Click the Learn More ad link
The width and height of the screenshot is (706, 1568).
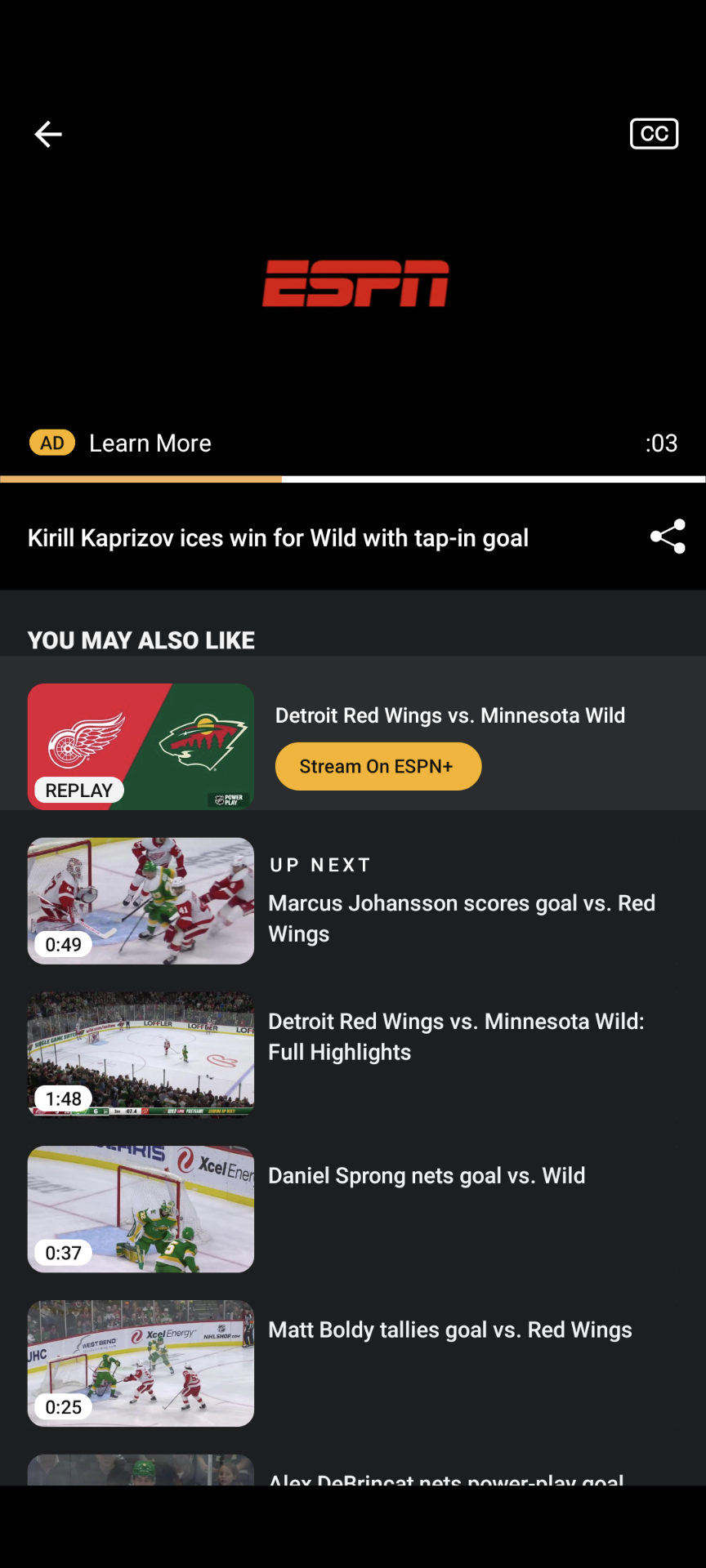(x=150, y=443)
